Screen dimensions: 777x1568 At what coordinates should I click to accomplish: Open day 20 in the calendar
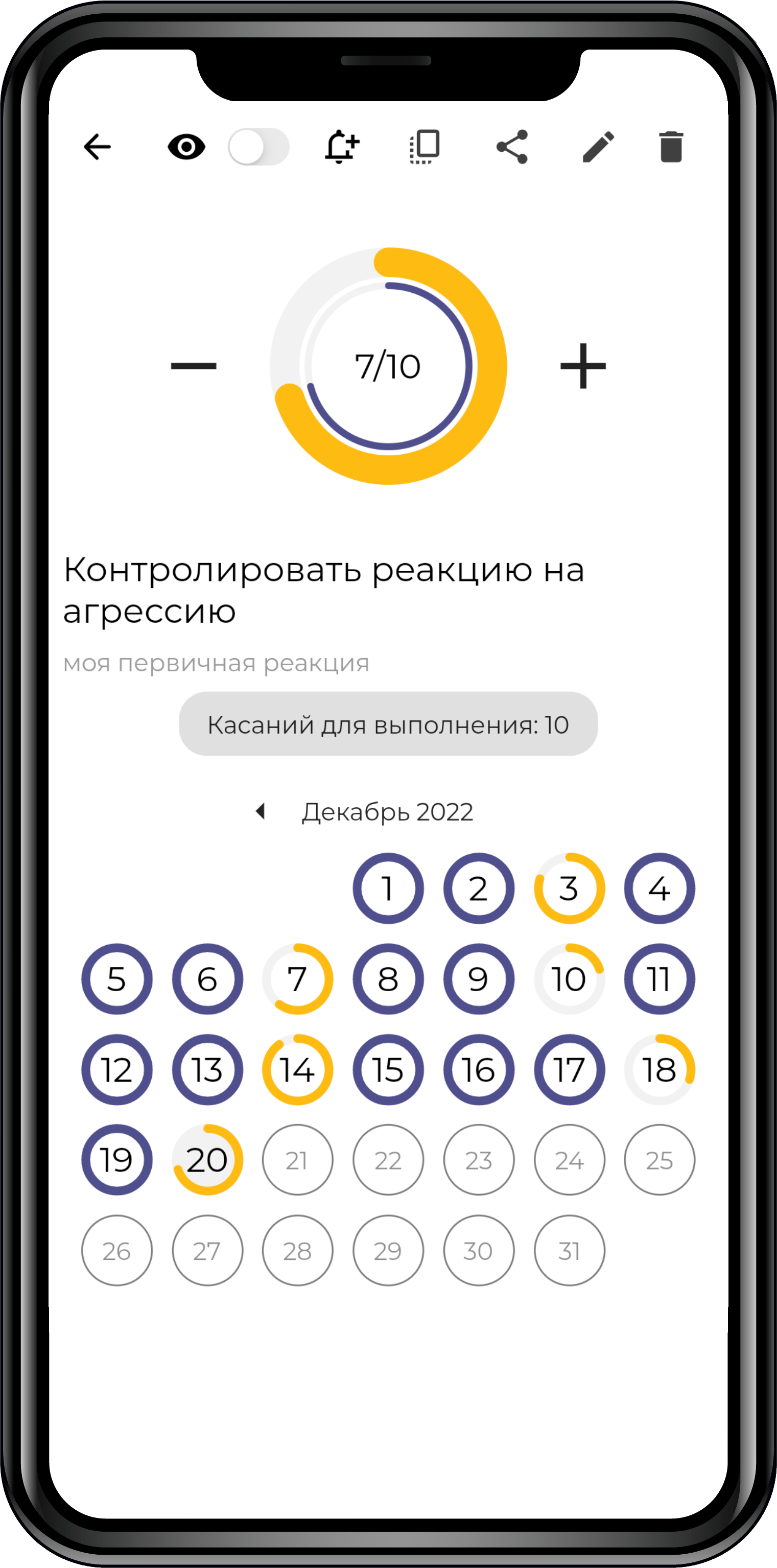[x=207, y=1160]
